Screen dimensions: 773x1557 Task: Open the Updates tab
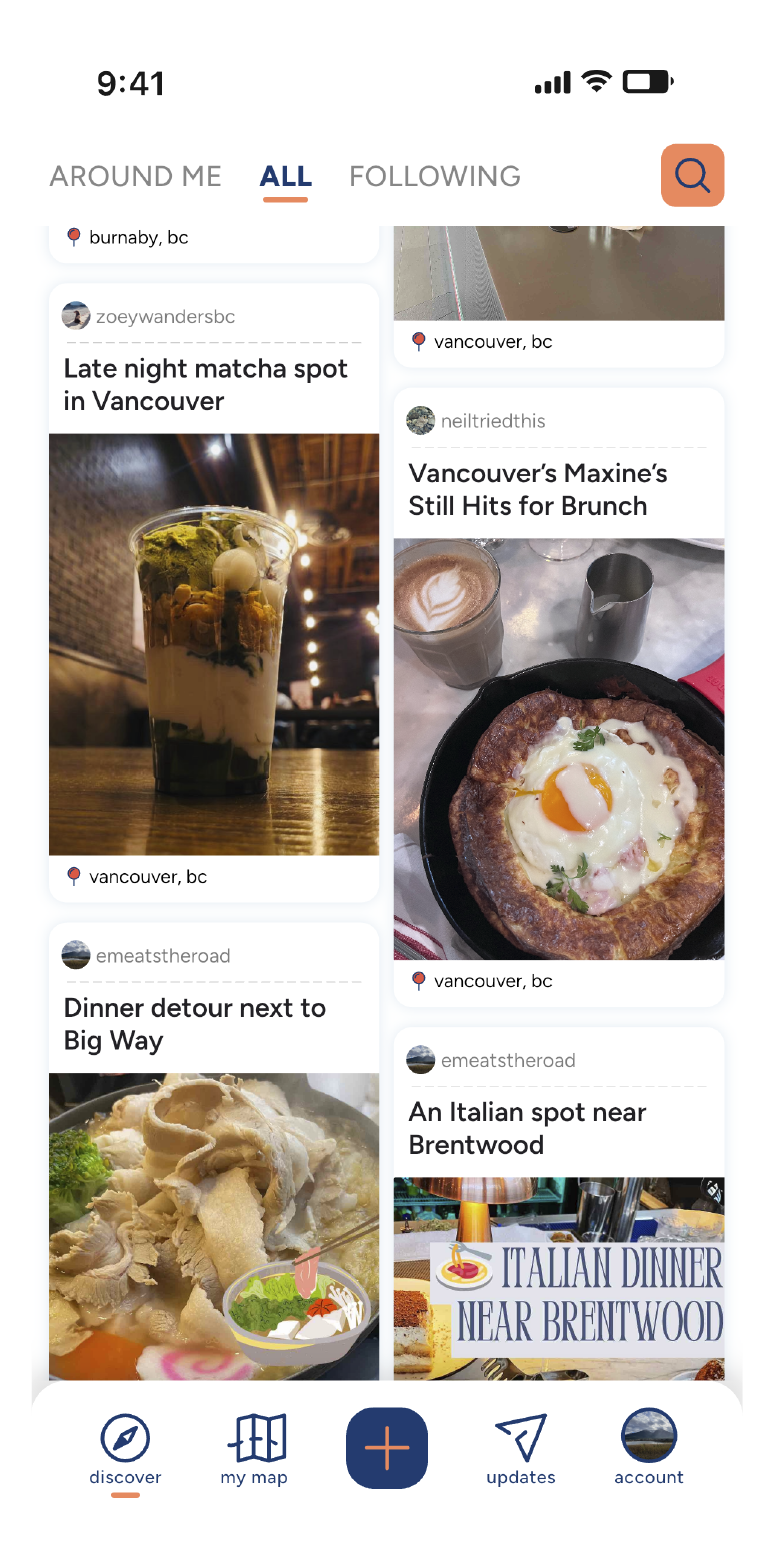pyautogui.click(x=521, y=1449)
